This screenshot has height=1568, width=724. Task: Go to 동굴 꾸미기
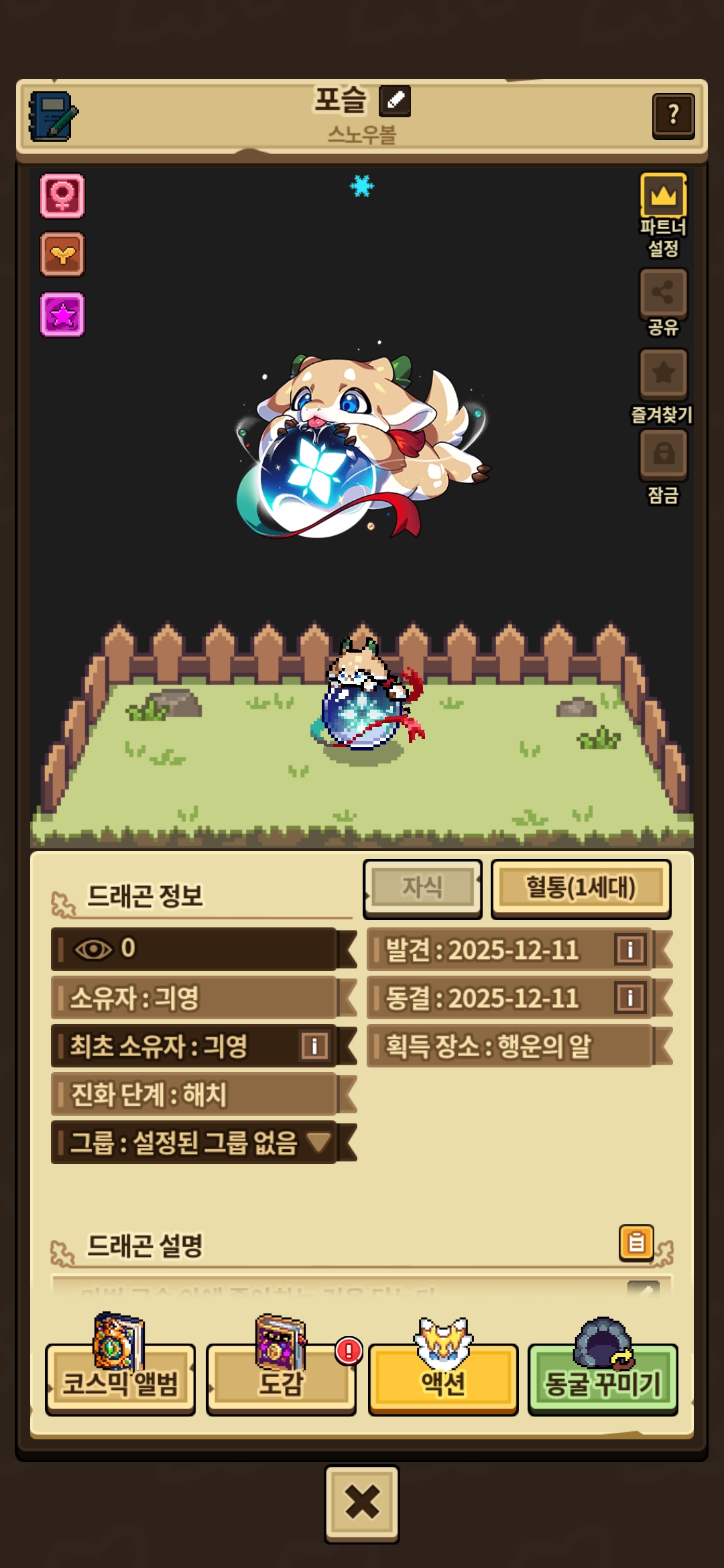603,1382
